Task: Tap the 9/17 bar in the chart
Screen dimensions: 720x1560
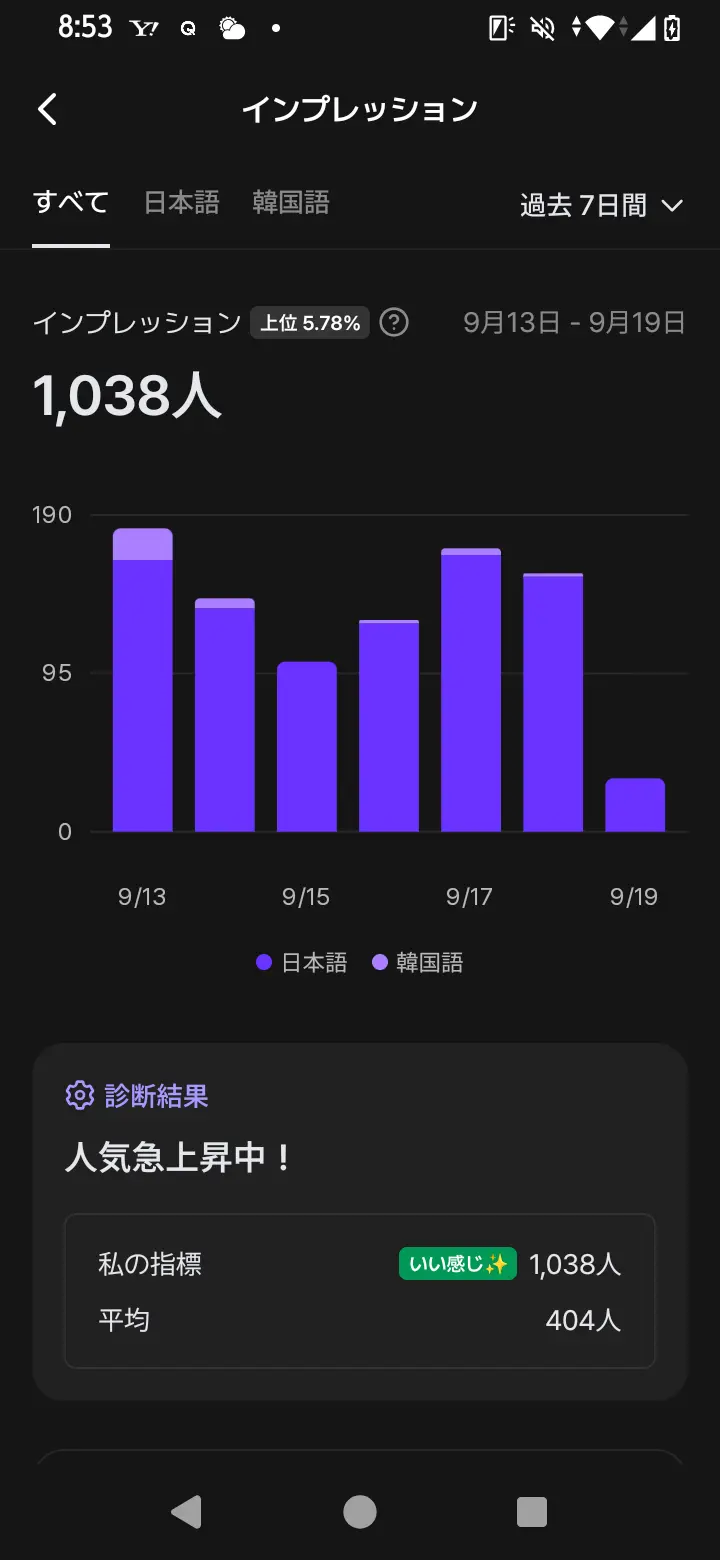Action: tap(470, 690)
